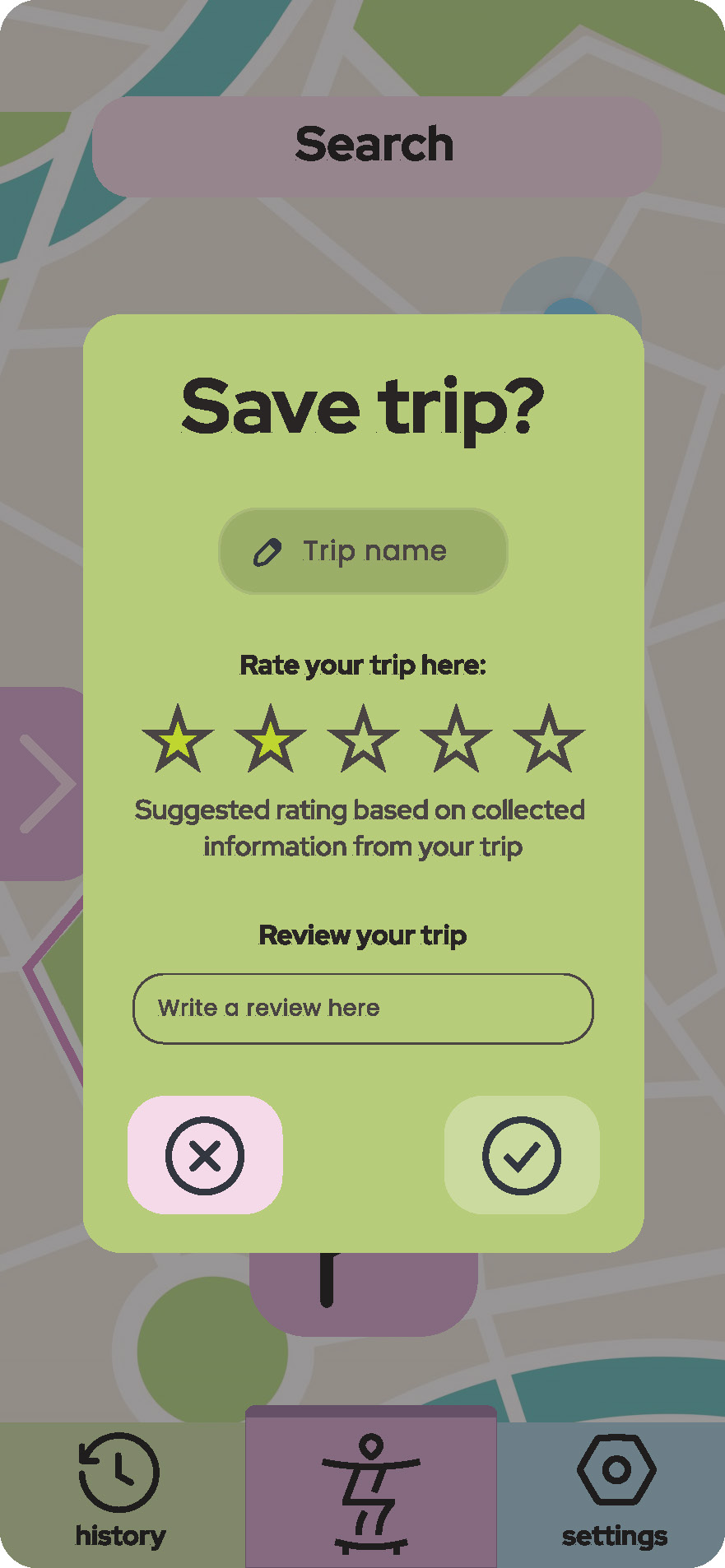Focus the 'Write a review here' field

pyautogui.click(x=363, y=1009)
